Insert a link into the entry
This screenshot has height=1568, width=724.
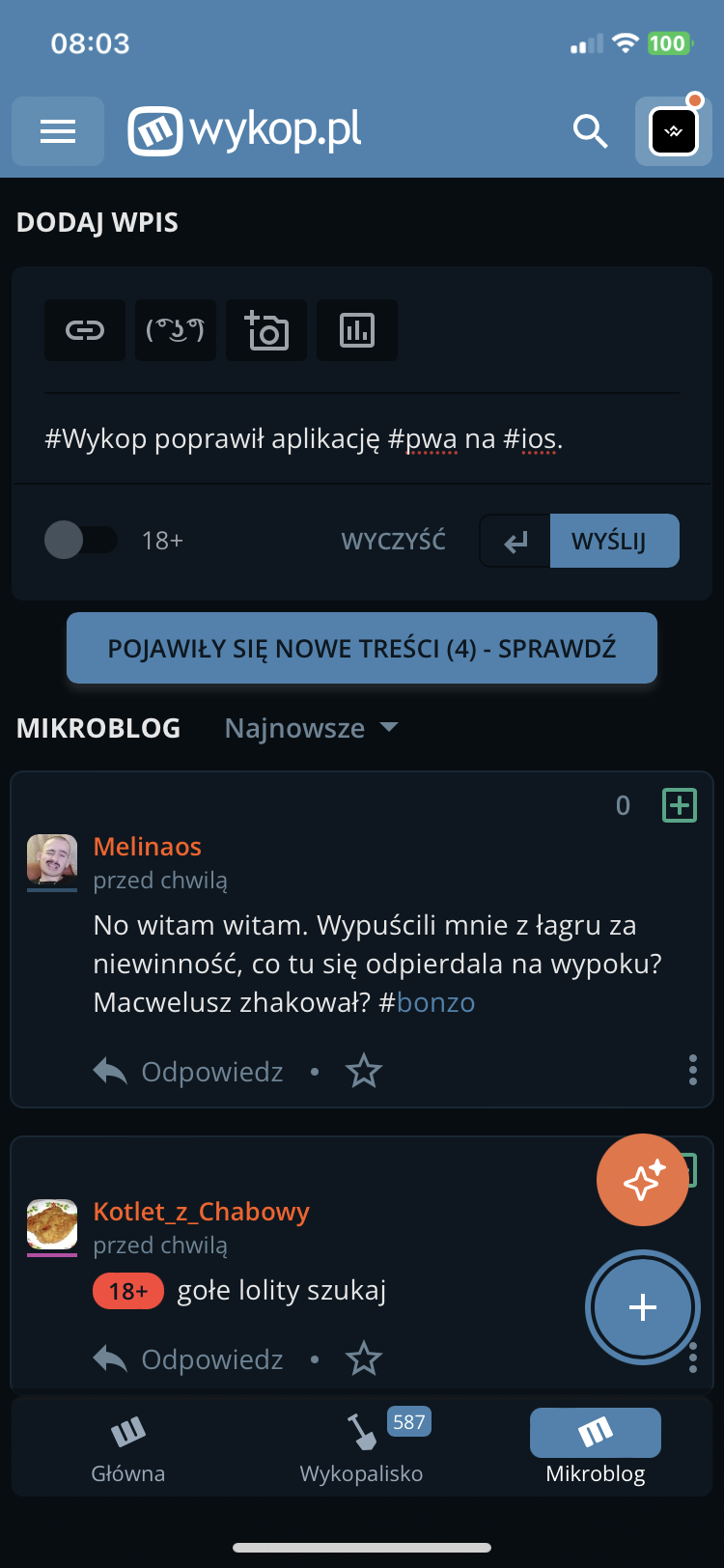click(85, 331)
